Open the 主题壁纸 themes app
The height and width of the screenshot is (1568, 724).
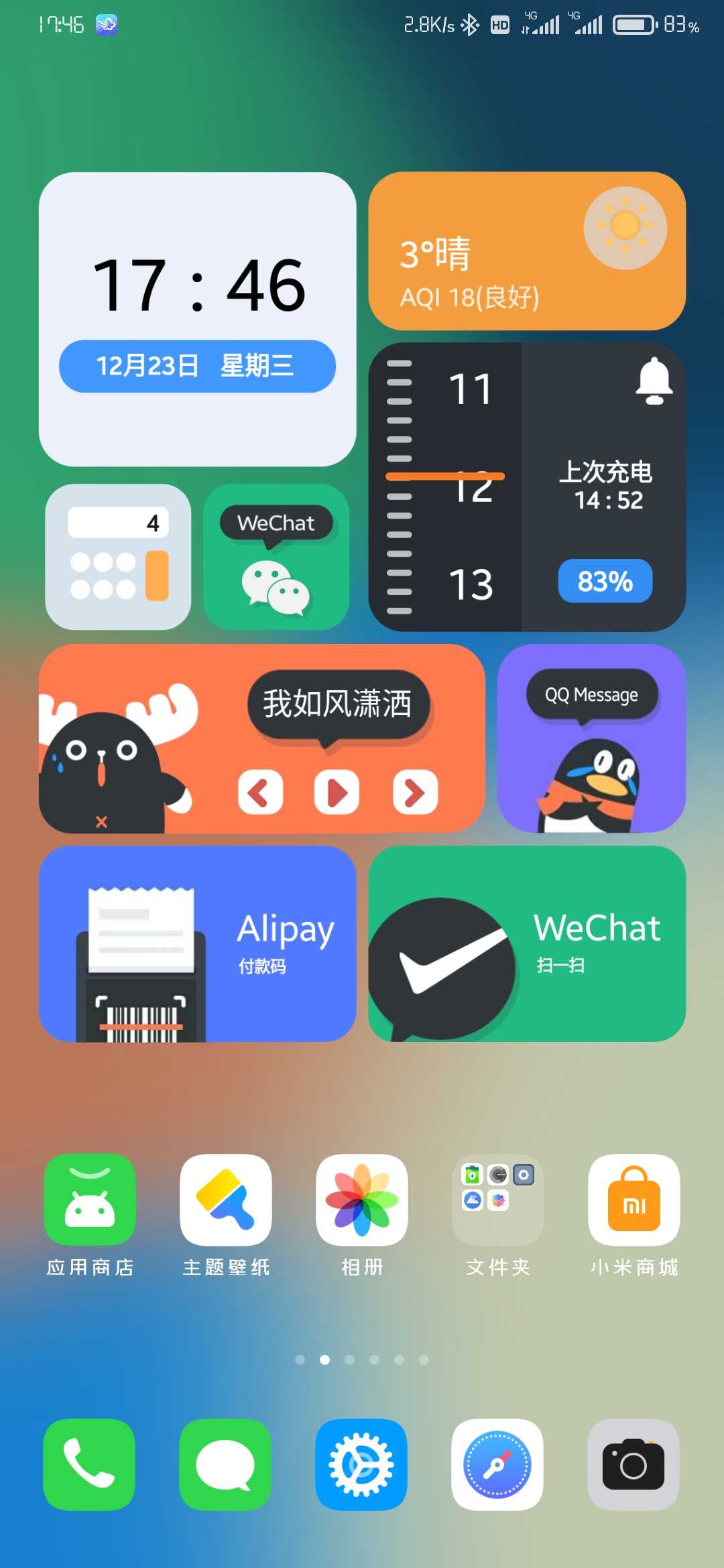(226, 1199)
